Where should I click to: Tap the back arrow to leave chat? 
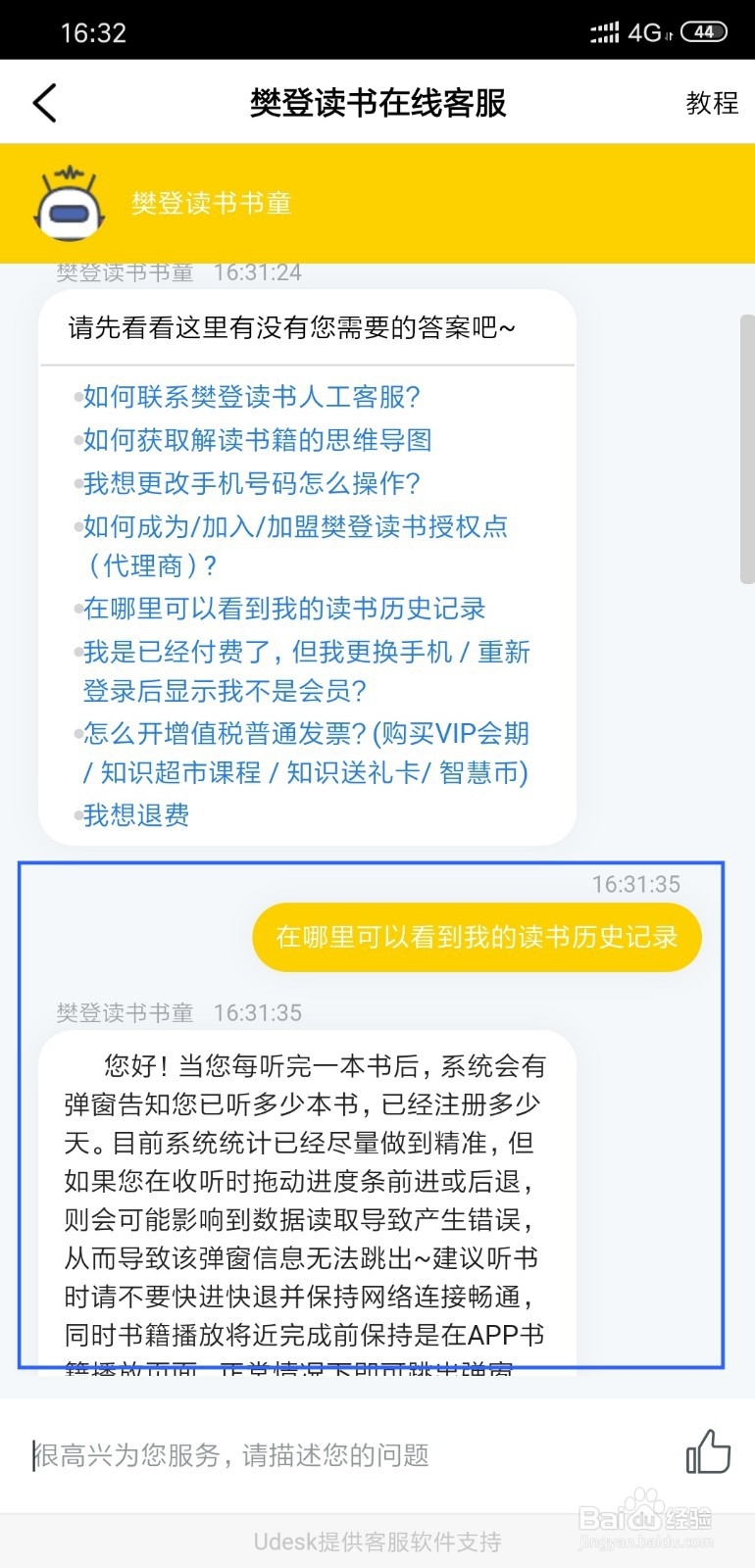tap(43, 102)
